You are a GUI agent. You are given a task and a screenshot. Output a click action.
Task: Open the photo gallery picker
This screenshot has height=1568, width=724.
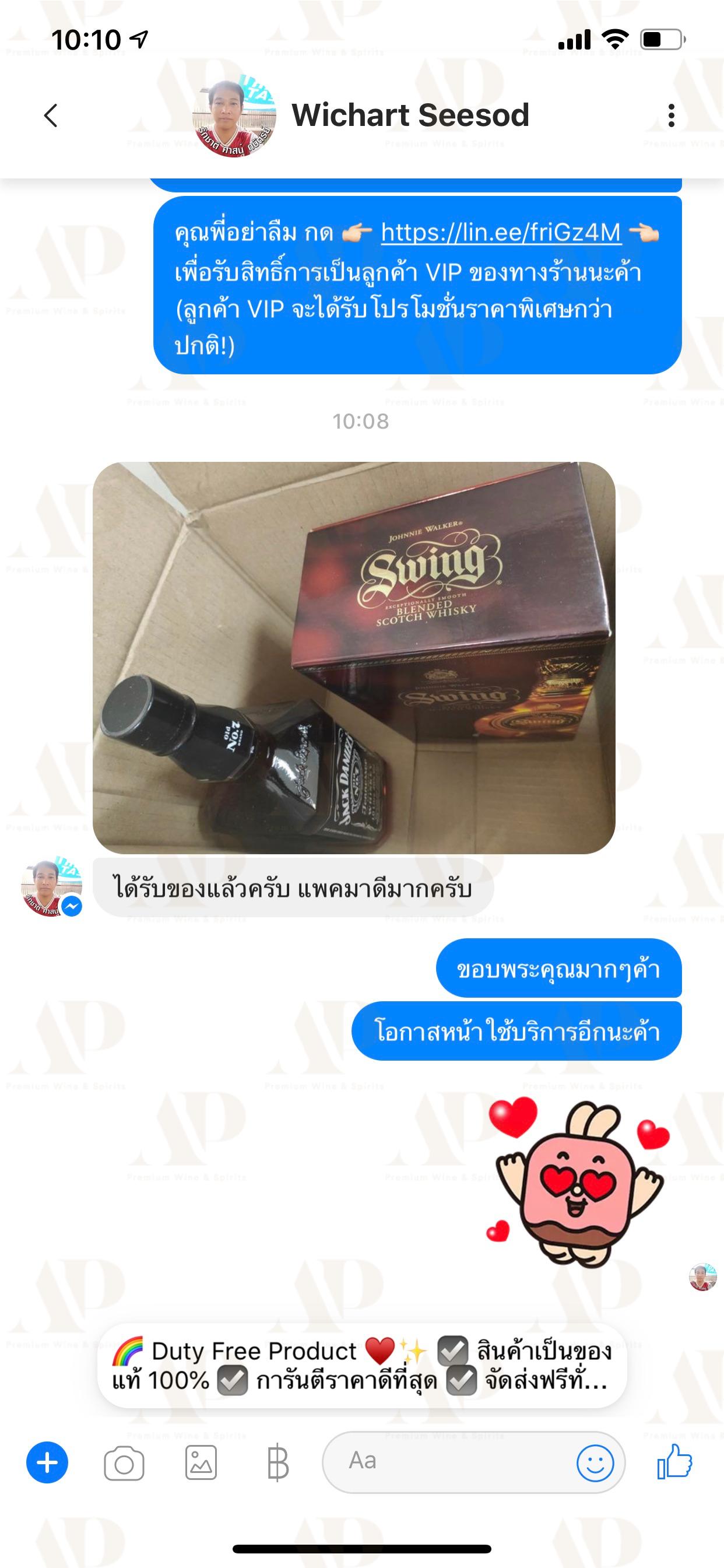coord(201,1462)
